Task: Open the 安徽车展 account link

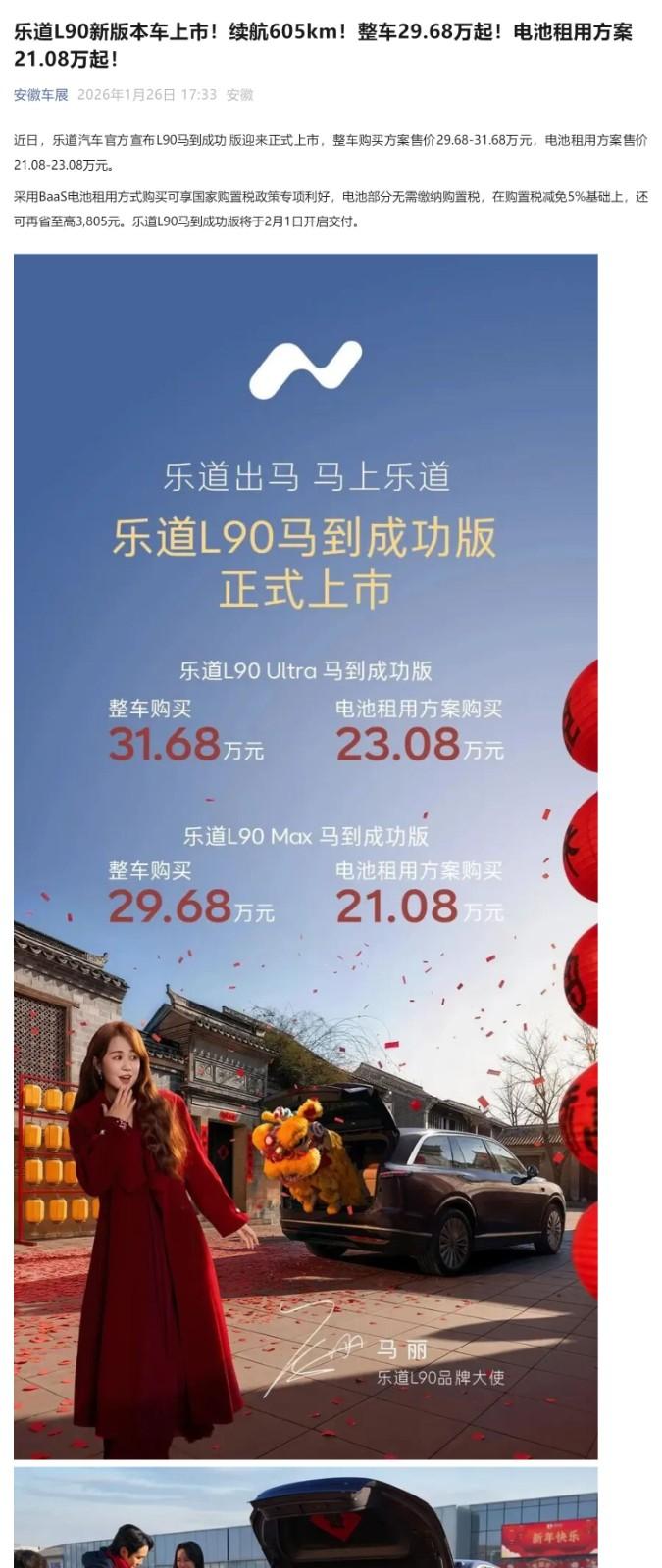Action: (41, 95)
